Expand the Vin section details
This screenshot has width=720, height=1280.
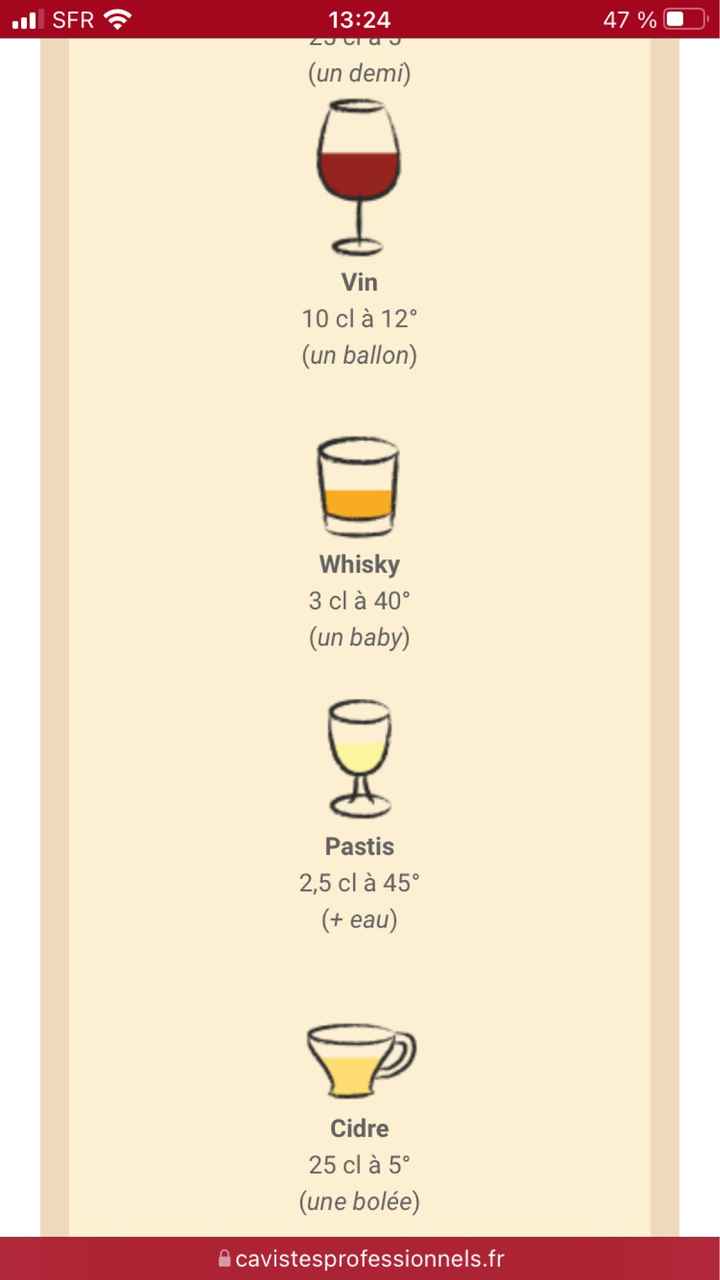pos(359,282)
